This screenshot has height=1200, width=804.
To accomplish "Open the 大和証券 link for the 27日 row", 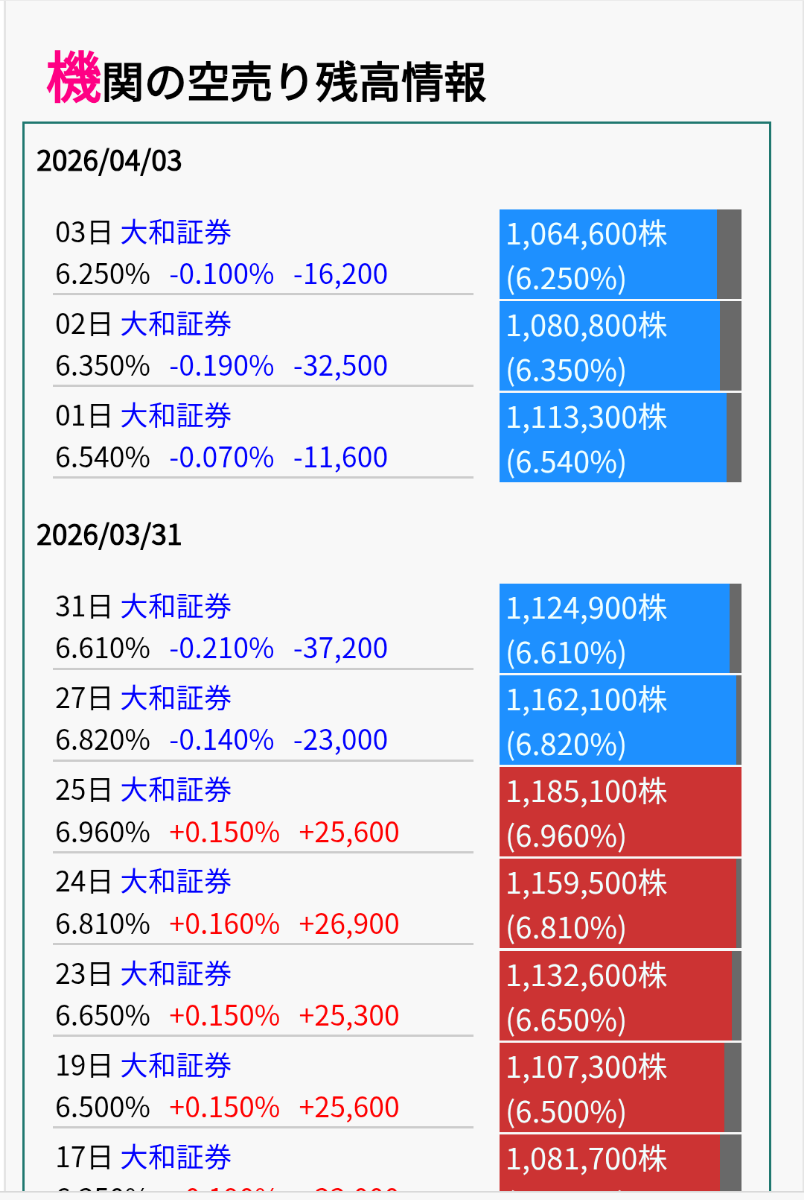I will [x=175, y=698].
